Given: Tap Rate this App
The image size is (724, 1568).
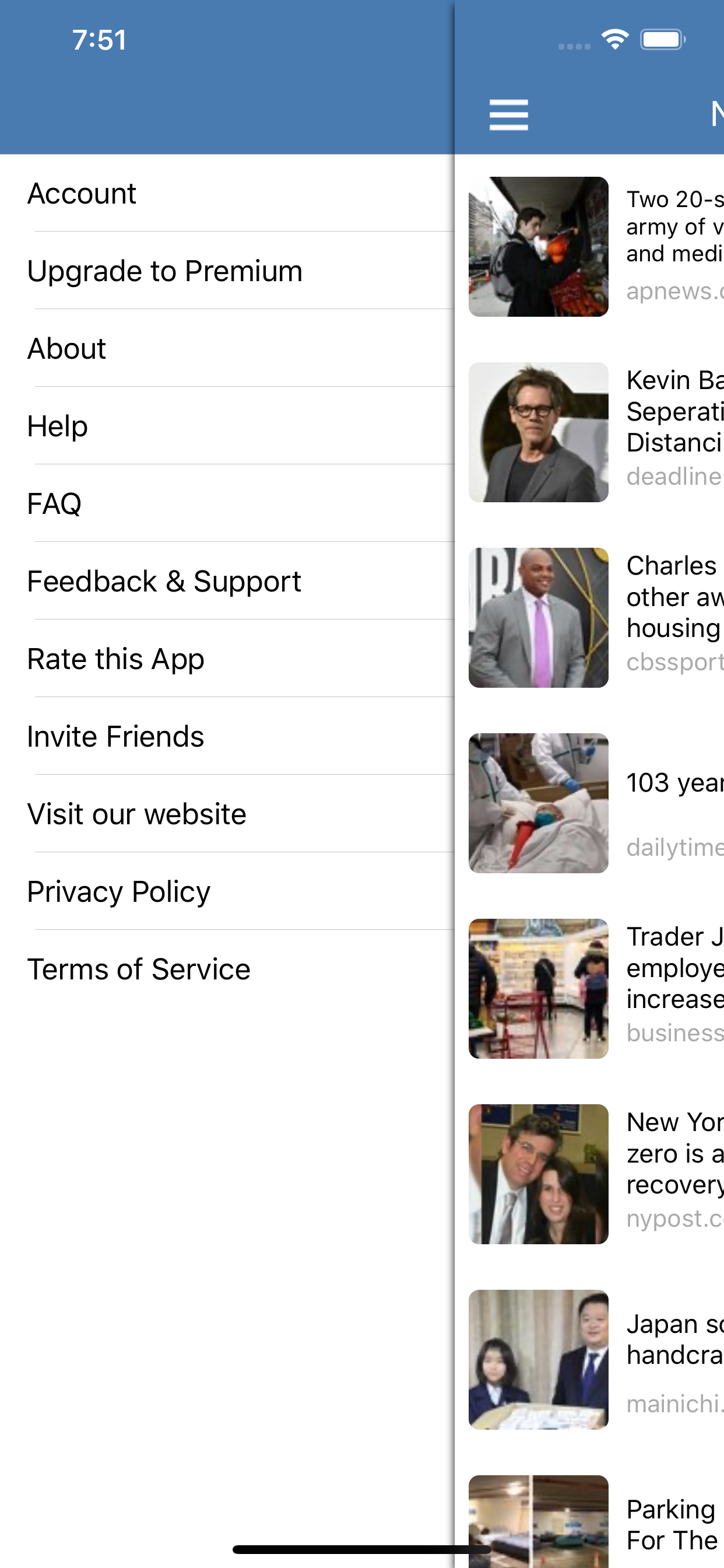Looking at the screenshot, I should coord(227,659).
